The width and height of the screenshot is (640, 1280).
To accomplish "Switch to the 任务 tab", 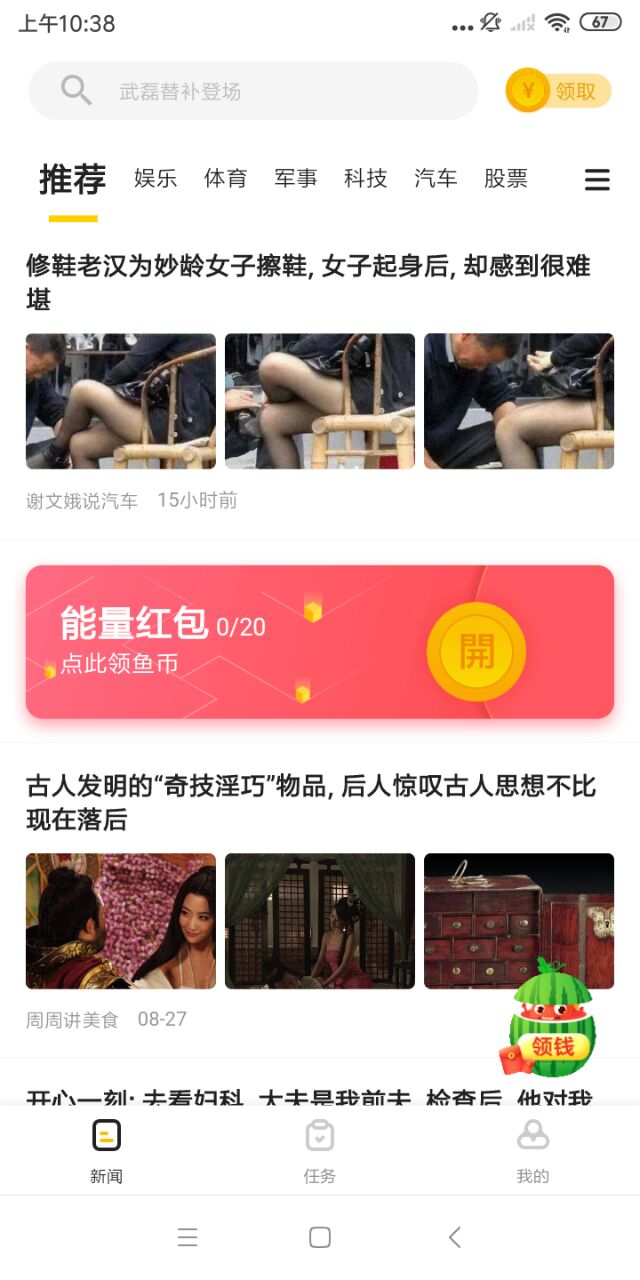I will [x=319, y=1150].
